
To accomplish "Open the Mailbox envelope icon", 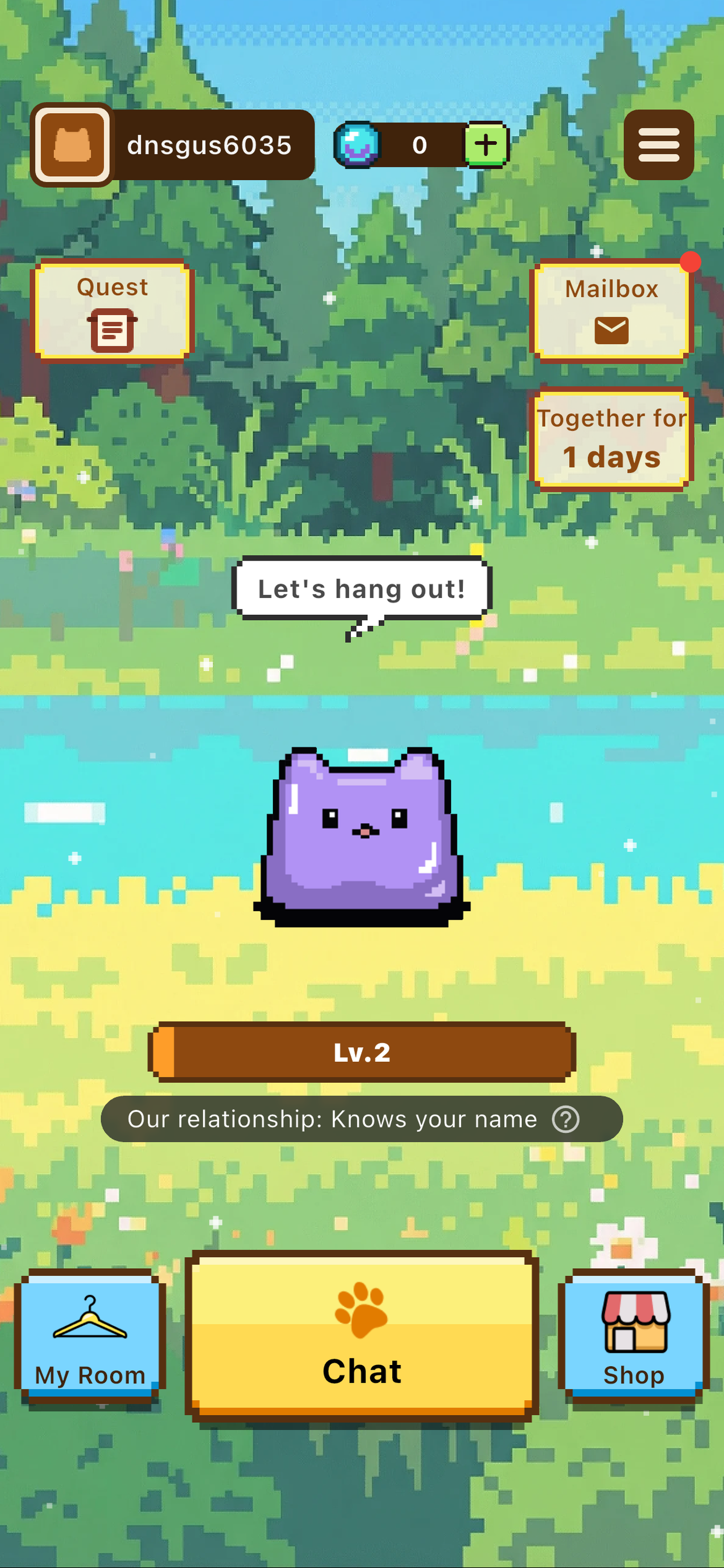I will [611, 330].
